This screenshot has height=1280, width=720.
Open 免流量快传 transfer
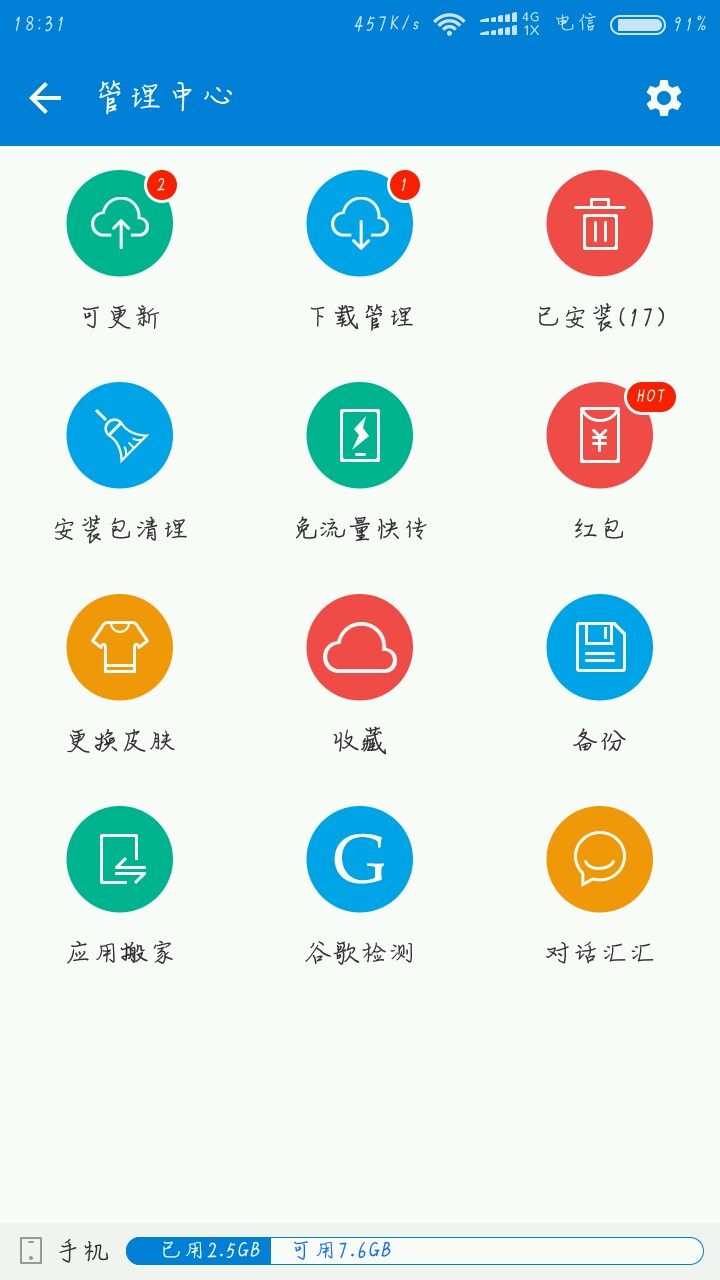(x=360, y=435)
